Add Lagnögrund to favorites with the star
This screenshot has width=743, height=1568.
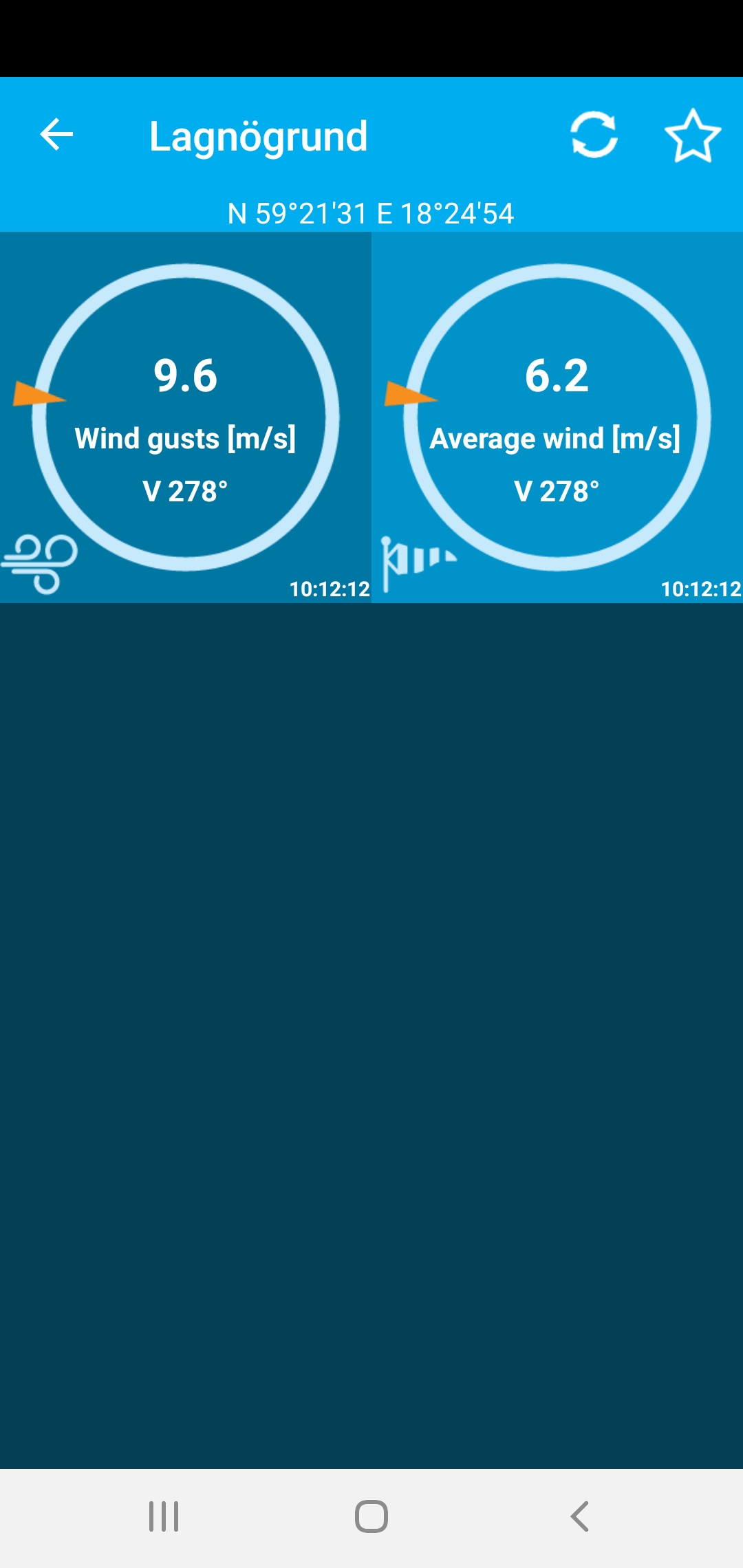pyautogui.click(x=692, y=136)
